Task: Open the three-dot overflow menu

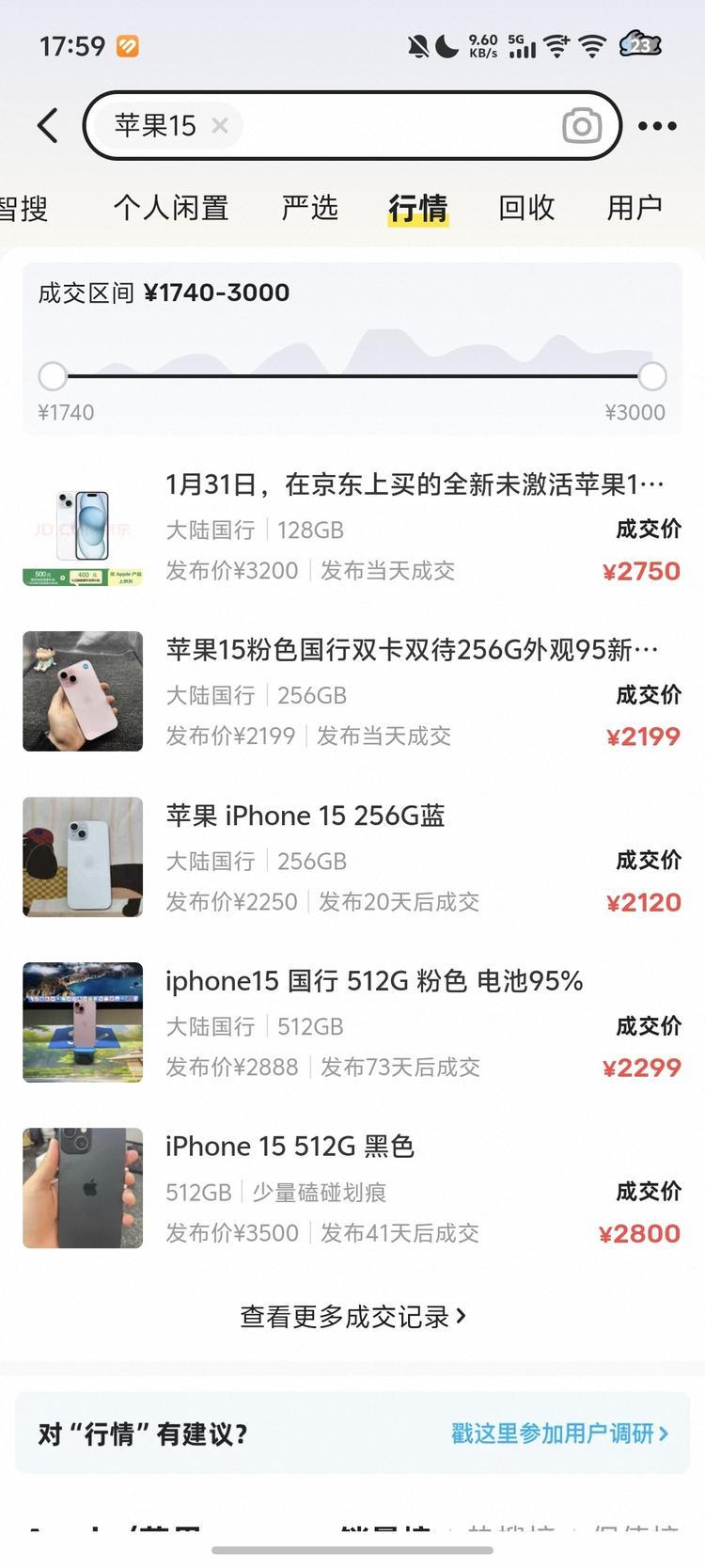Action: (657, 126)
